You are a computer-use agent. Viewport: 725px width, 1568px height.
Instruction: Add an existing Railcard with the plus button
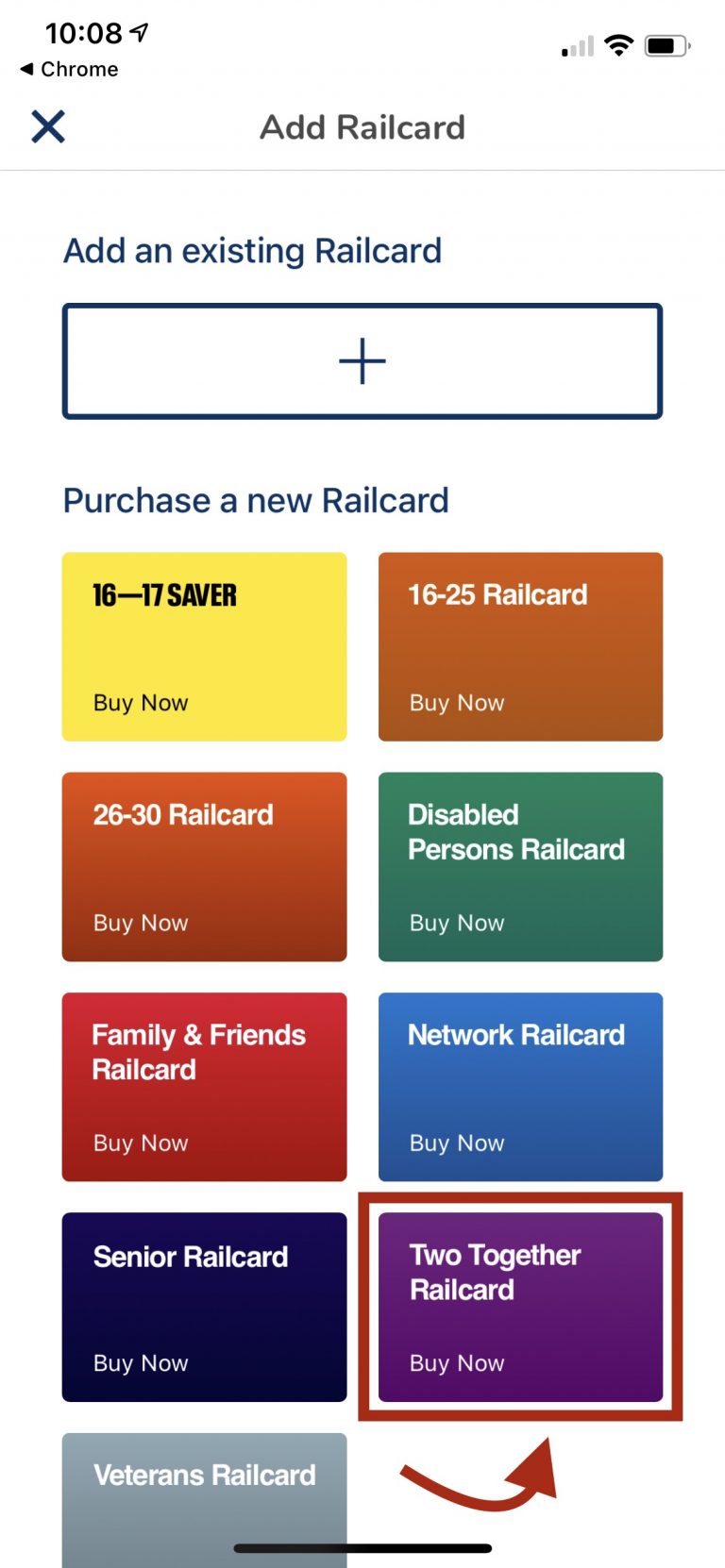(x=362, y=361)
